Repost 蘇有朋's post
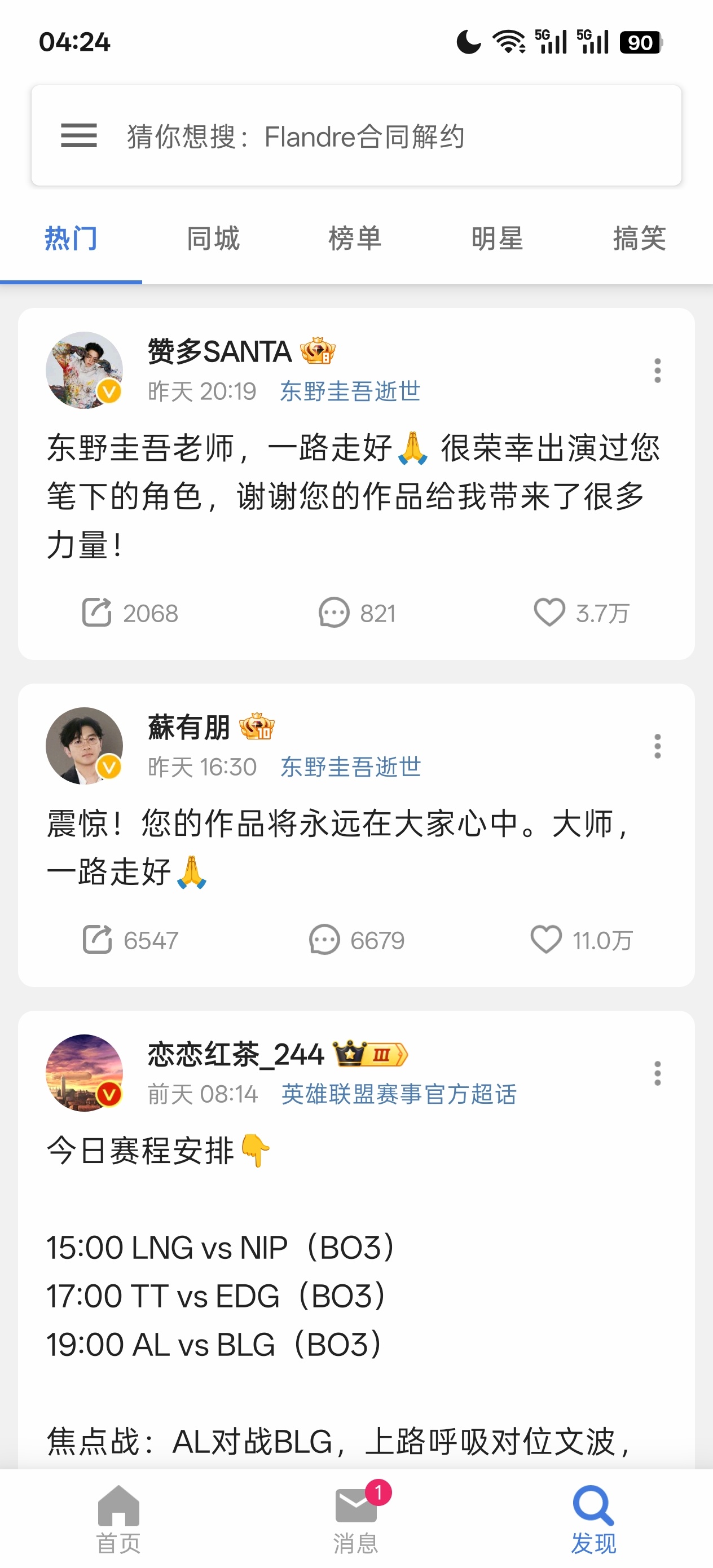Screen dimensions: 713x1568 pos(130,940)
